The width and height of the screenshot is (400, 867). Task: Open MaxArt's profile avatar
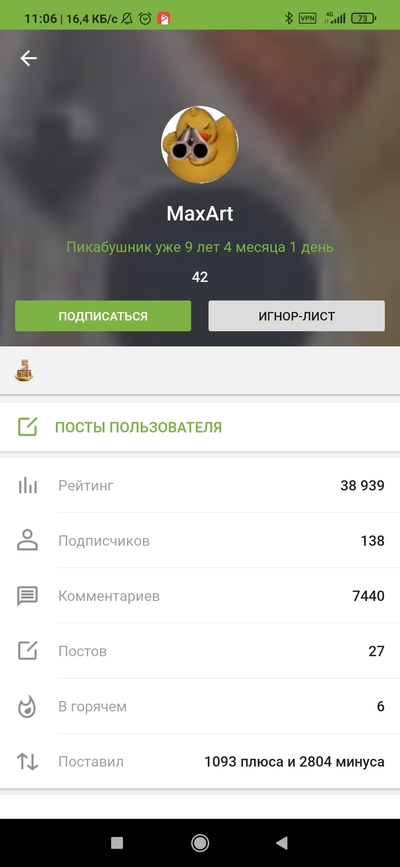click(200, 145)
